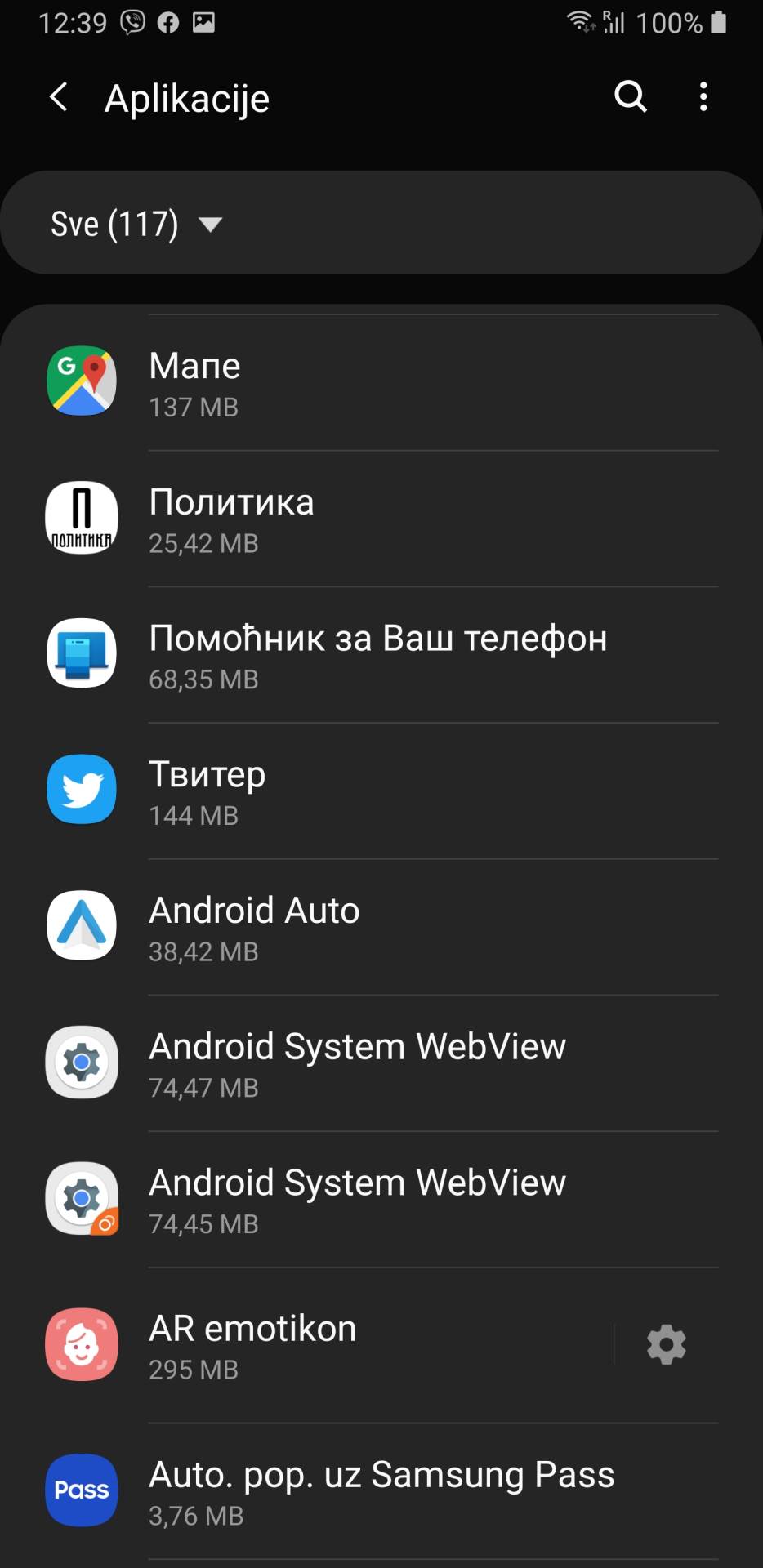The height and width of the screenshot is (1568, 763).
Task: Open Android System WebView of 74,45 MB
Action: [x=381, y=1200]
